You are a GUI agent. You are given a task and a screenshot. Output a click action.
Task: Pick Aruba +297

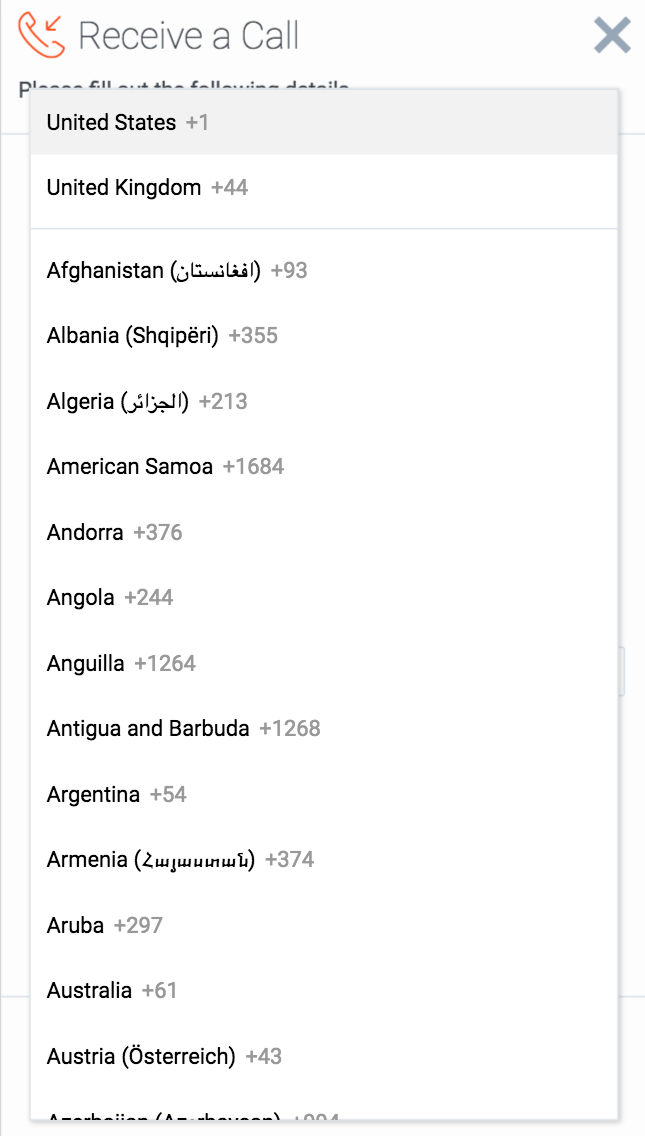[104, 925]
